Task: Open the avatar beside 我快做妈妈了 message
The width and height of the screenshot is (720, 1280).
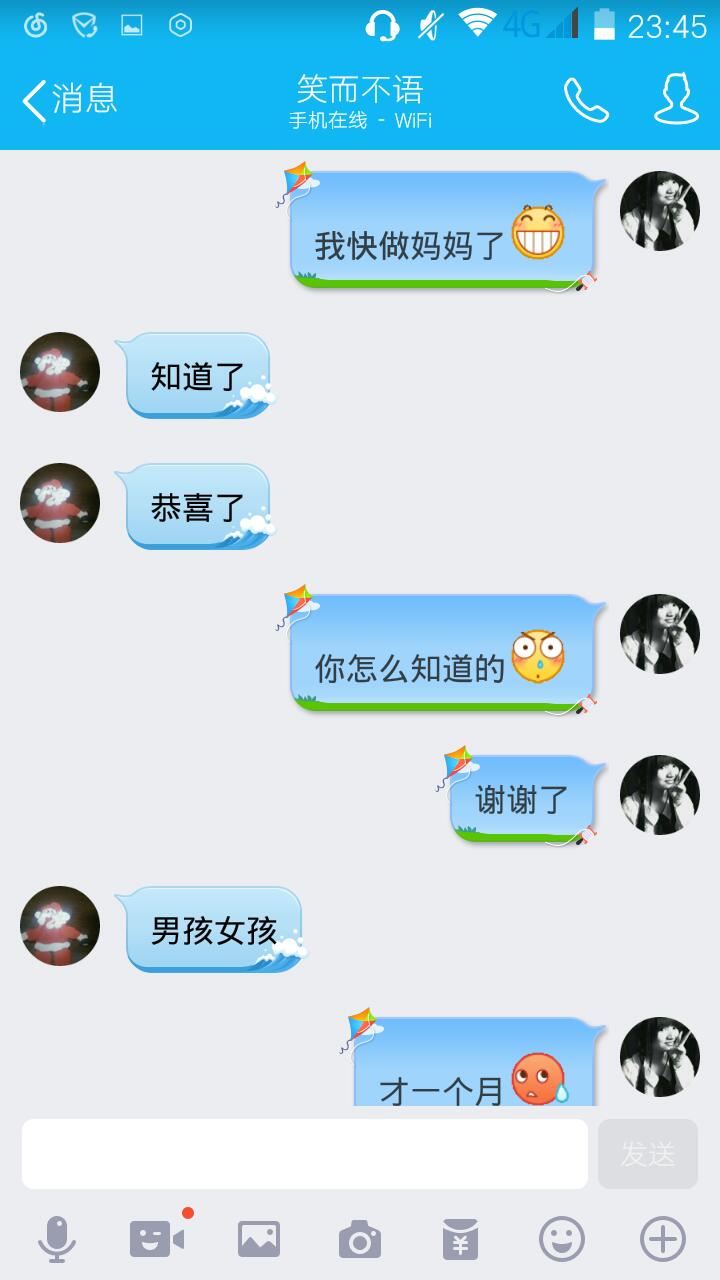Action: pos(660,211)
